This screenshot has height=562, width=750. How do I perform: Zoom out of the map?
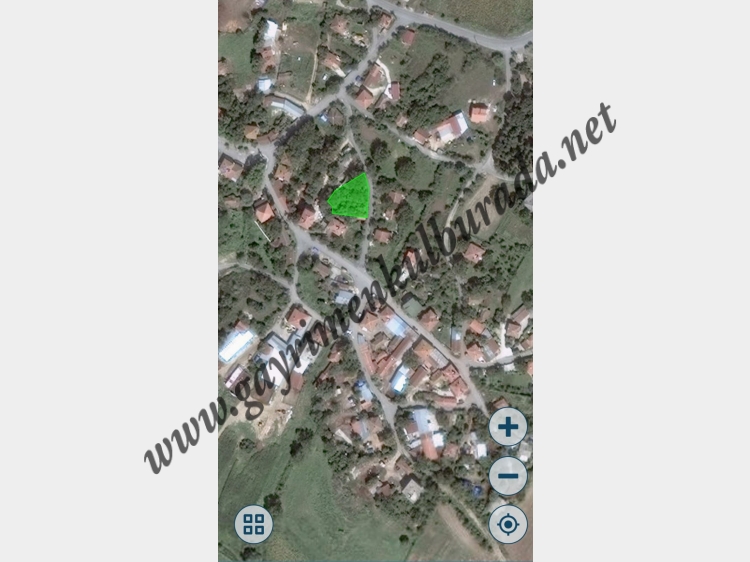(508, 476)
